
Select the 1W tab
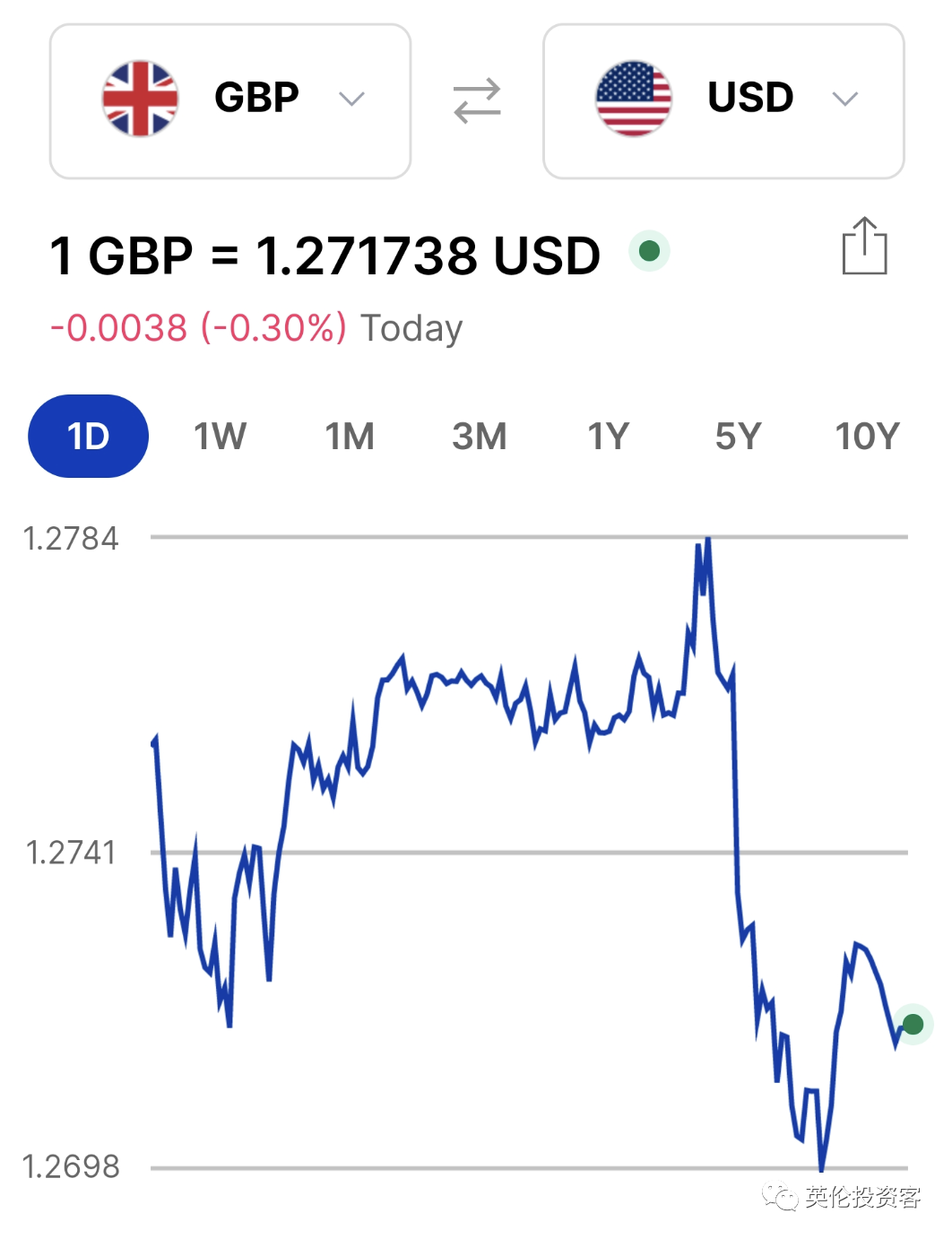pos(218,435)
